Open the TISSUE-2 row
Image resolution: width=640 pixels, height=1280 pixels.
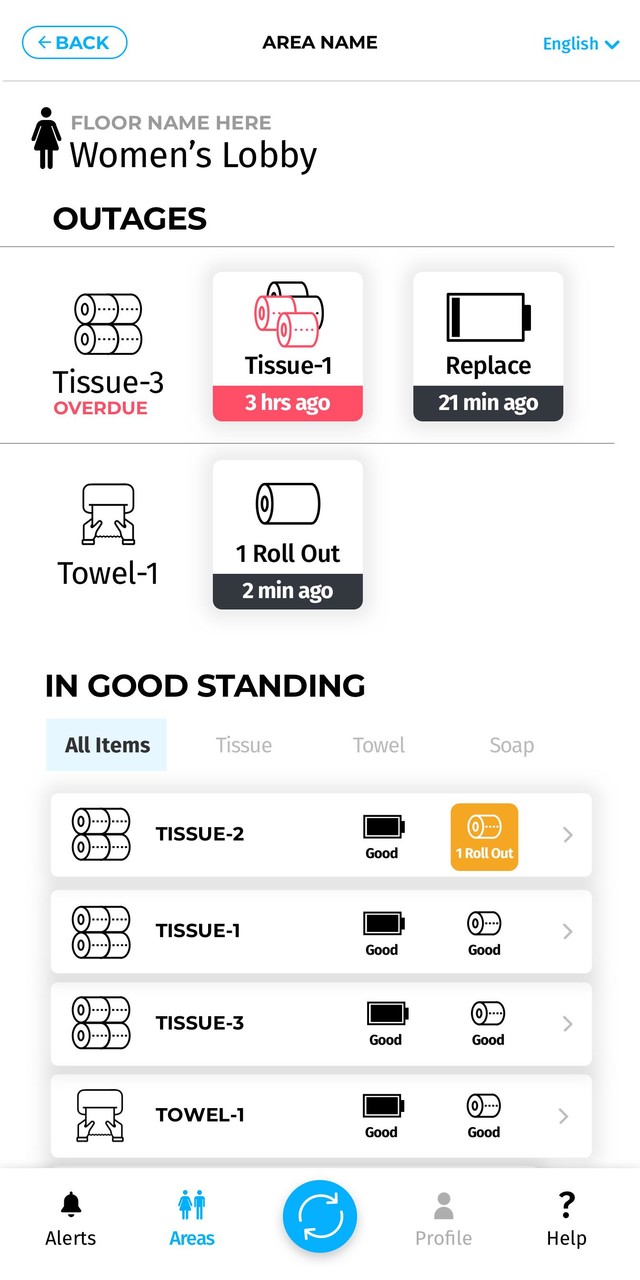321,835
